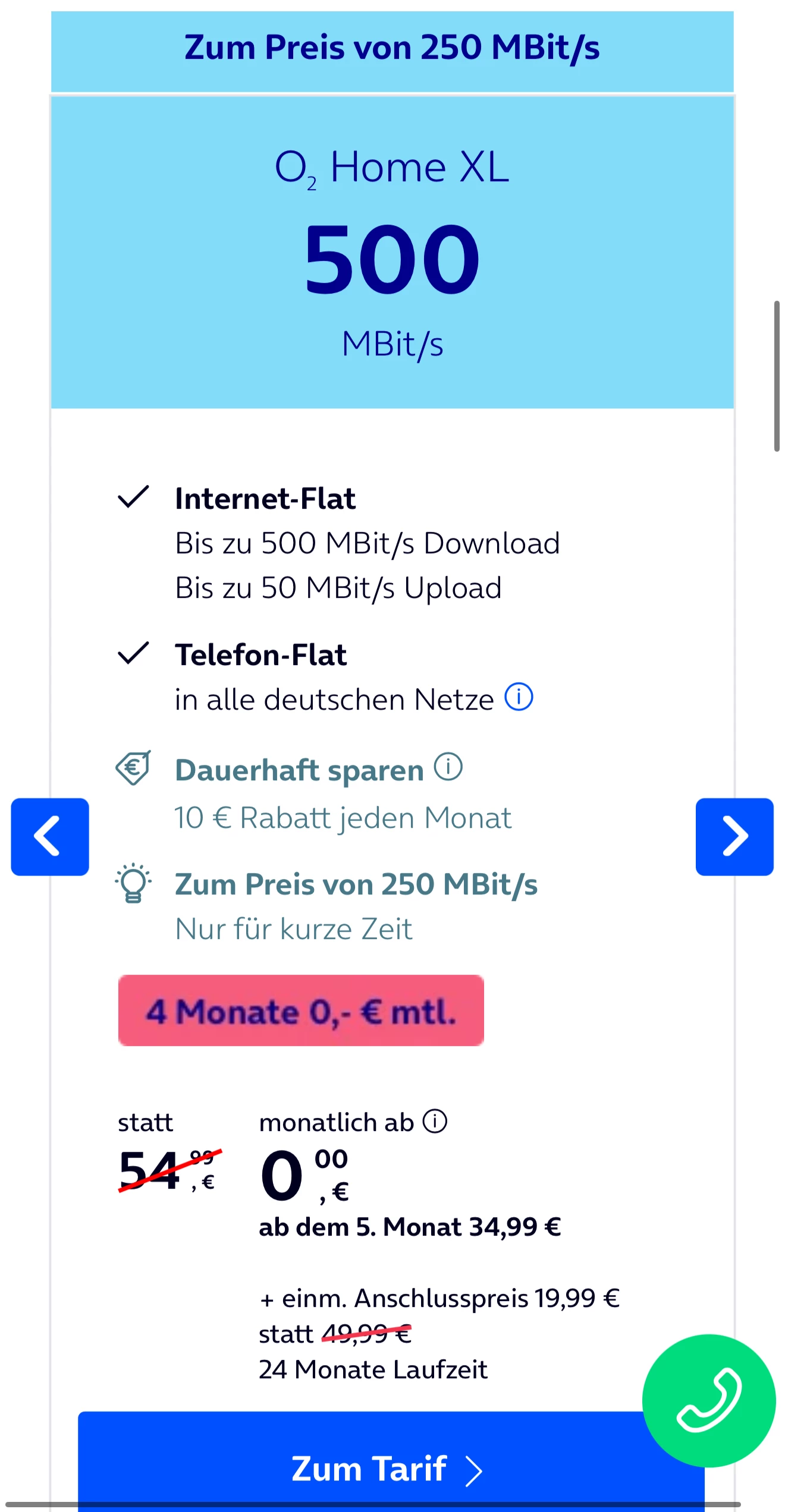Open info icon beside monatlich ab
This screenshot has height=1512, width=785.
tap(435, 1122)
